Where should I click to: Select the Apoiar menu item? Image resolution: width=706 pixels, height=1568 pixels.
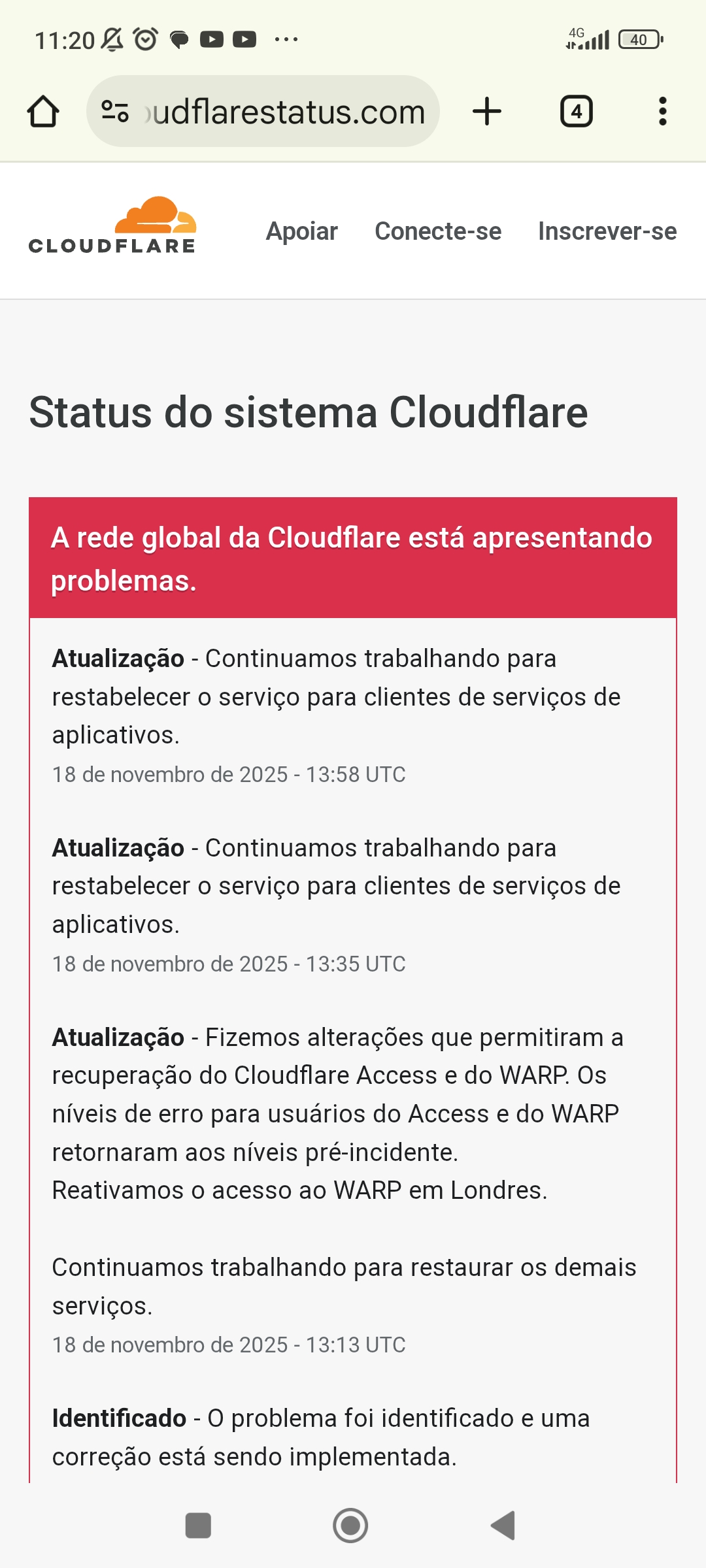(x=301, y=231)
